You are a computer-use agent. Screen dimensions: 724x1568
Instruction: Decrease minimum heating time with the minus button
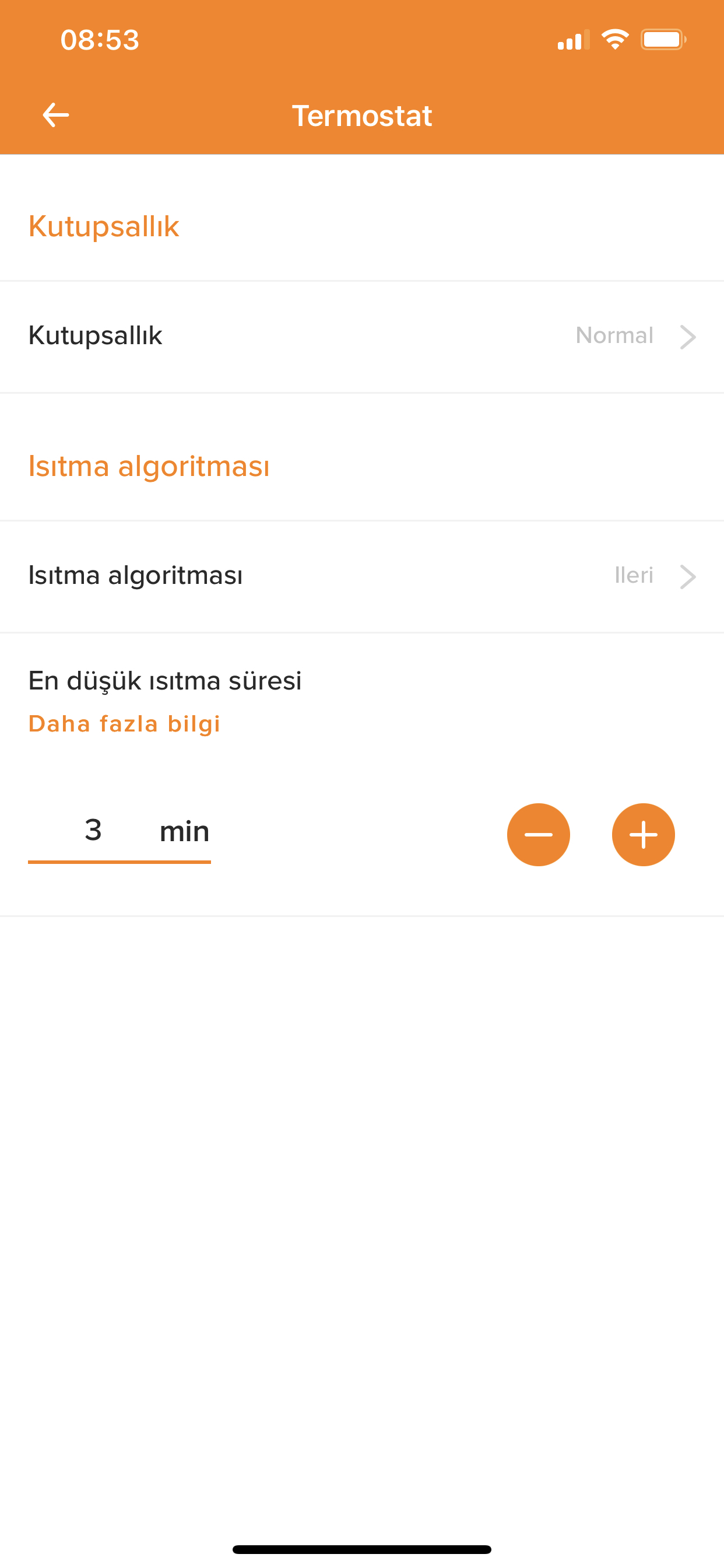tap(539, 835)
